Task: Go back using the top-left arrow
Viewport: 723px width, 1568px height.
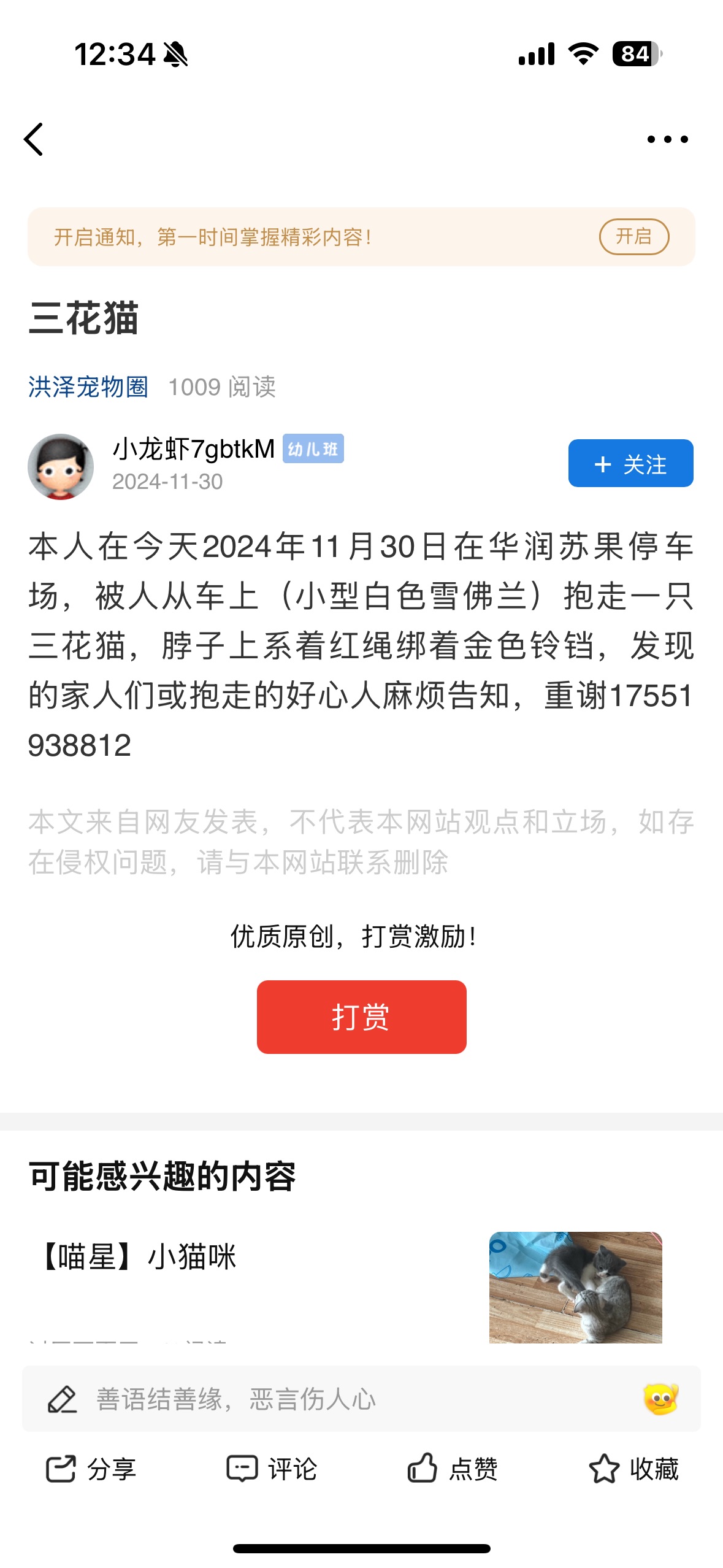Action: pyautogui.click(x=34, y=139)
